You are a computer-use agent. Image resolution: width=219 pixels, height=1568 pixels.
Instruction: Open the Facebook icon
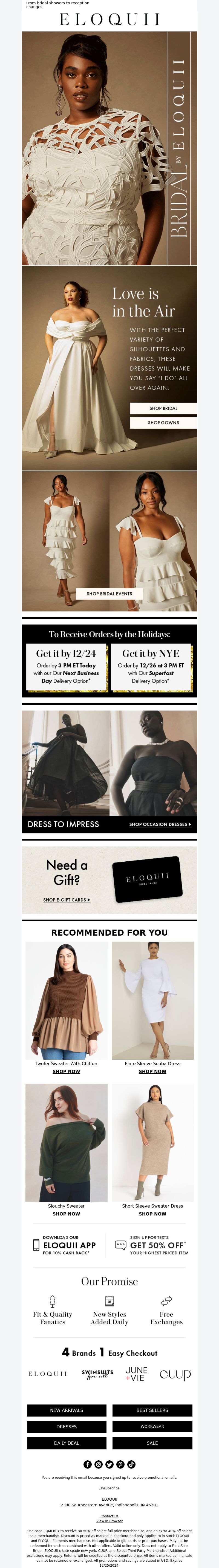coord(88,1464)
